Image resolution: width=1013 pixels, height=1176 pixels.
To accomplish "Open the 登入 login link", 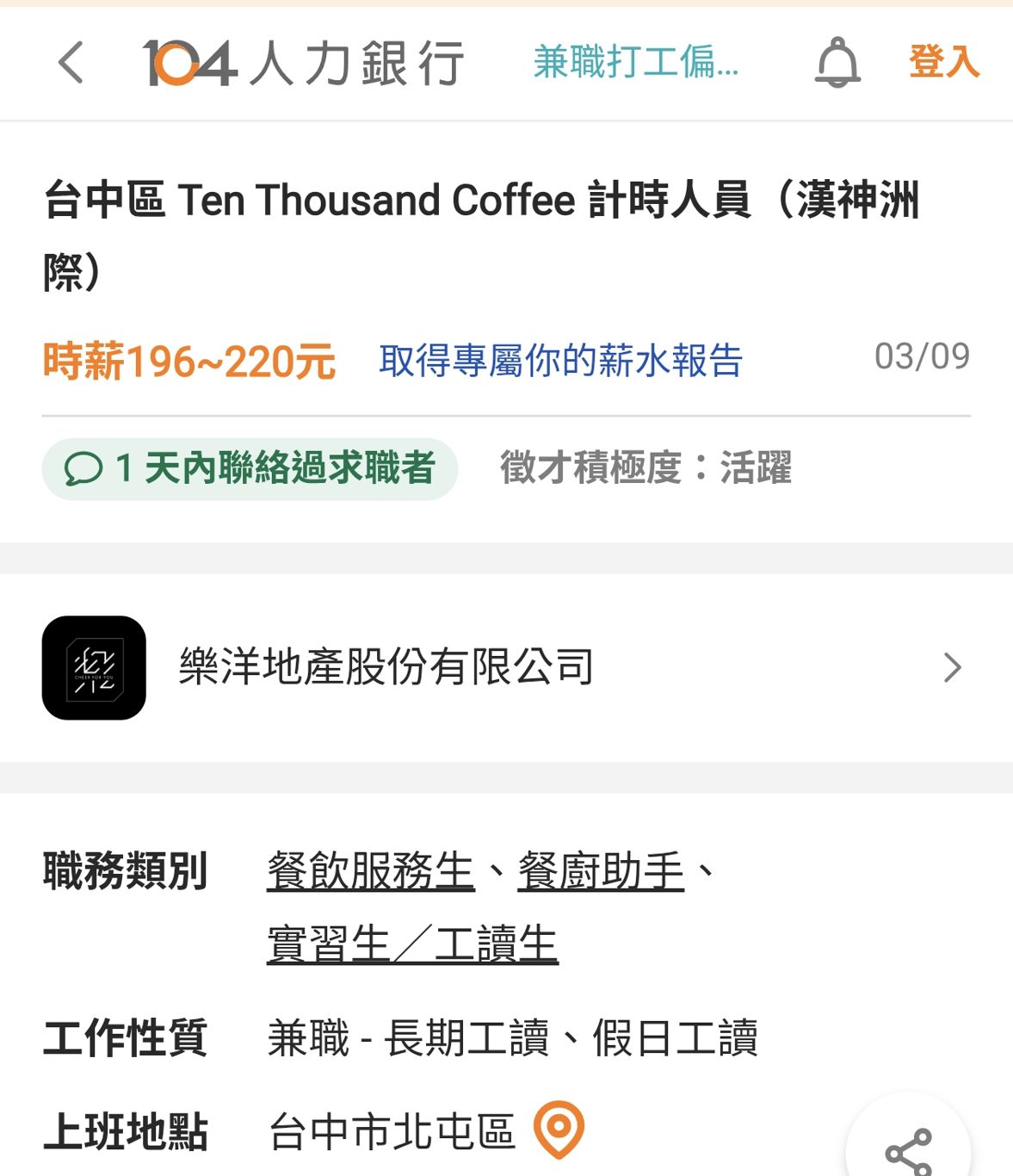I will [x=943, y=63].
